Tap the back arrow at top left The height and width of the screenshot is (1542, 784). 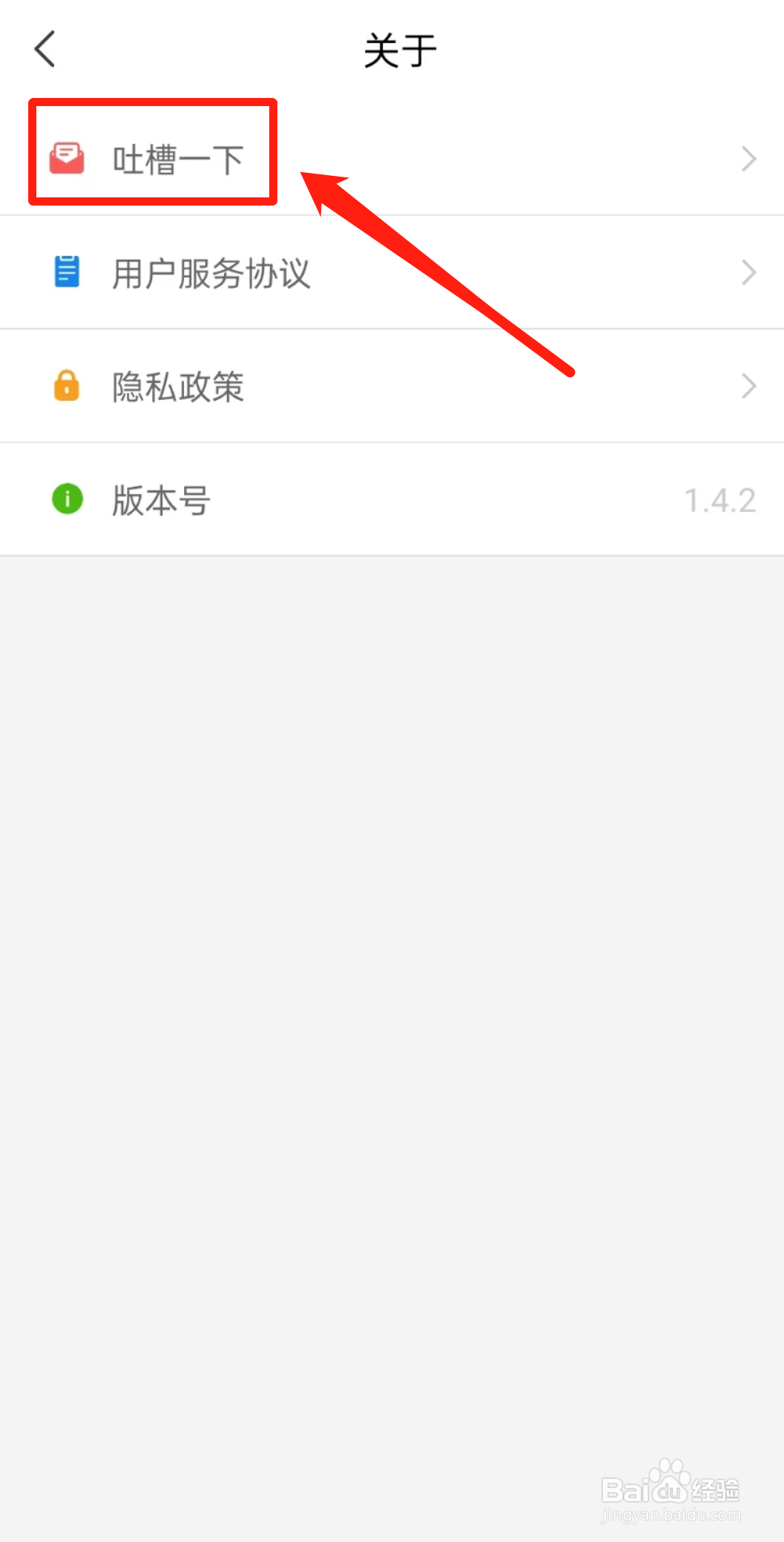tap(45, 49)
